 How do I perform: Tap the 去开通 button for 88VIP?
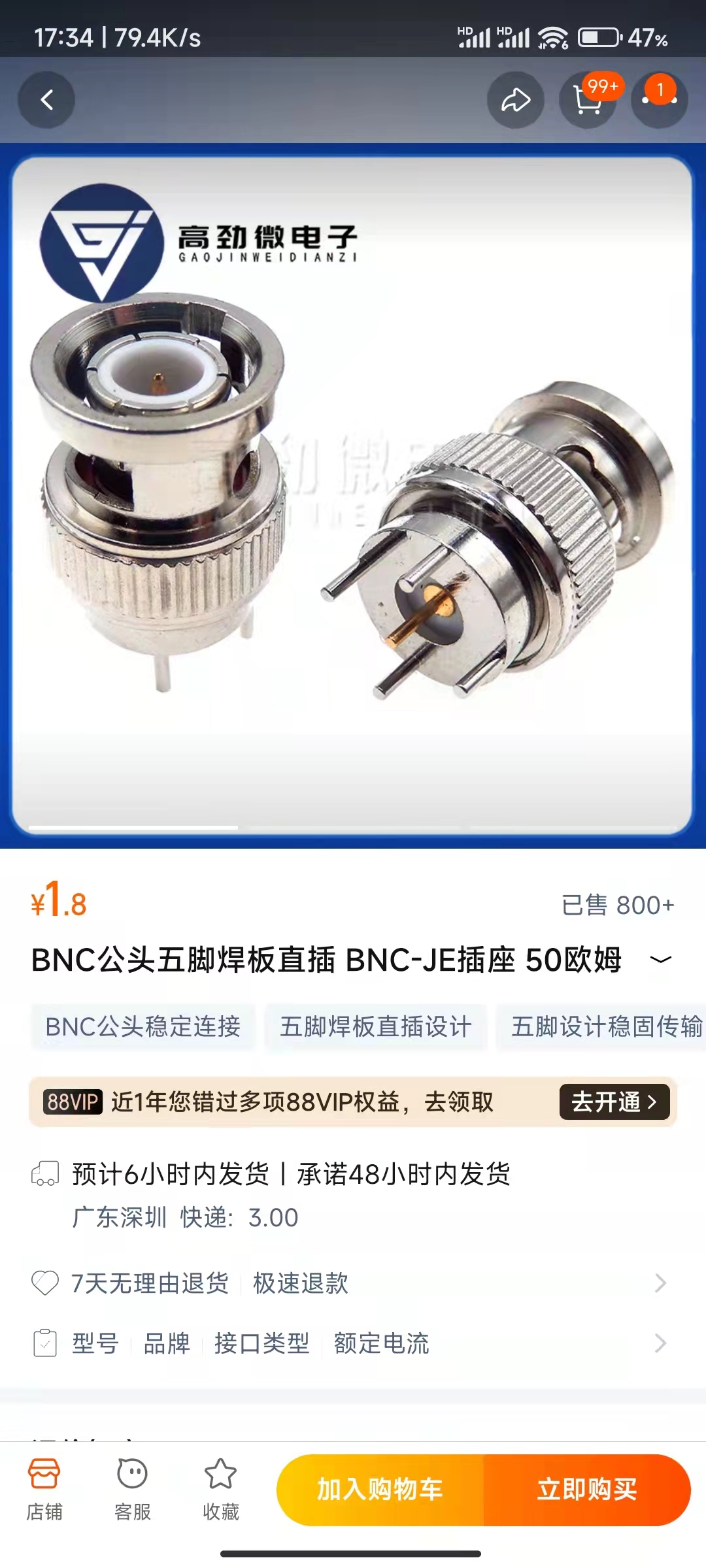(614, 1102)
